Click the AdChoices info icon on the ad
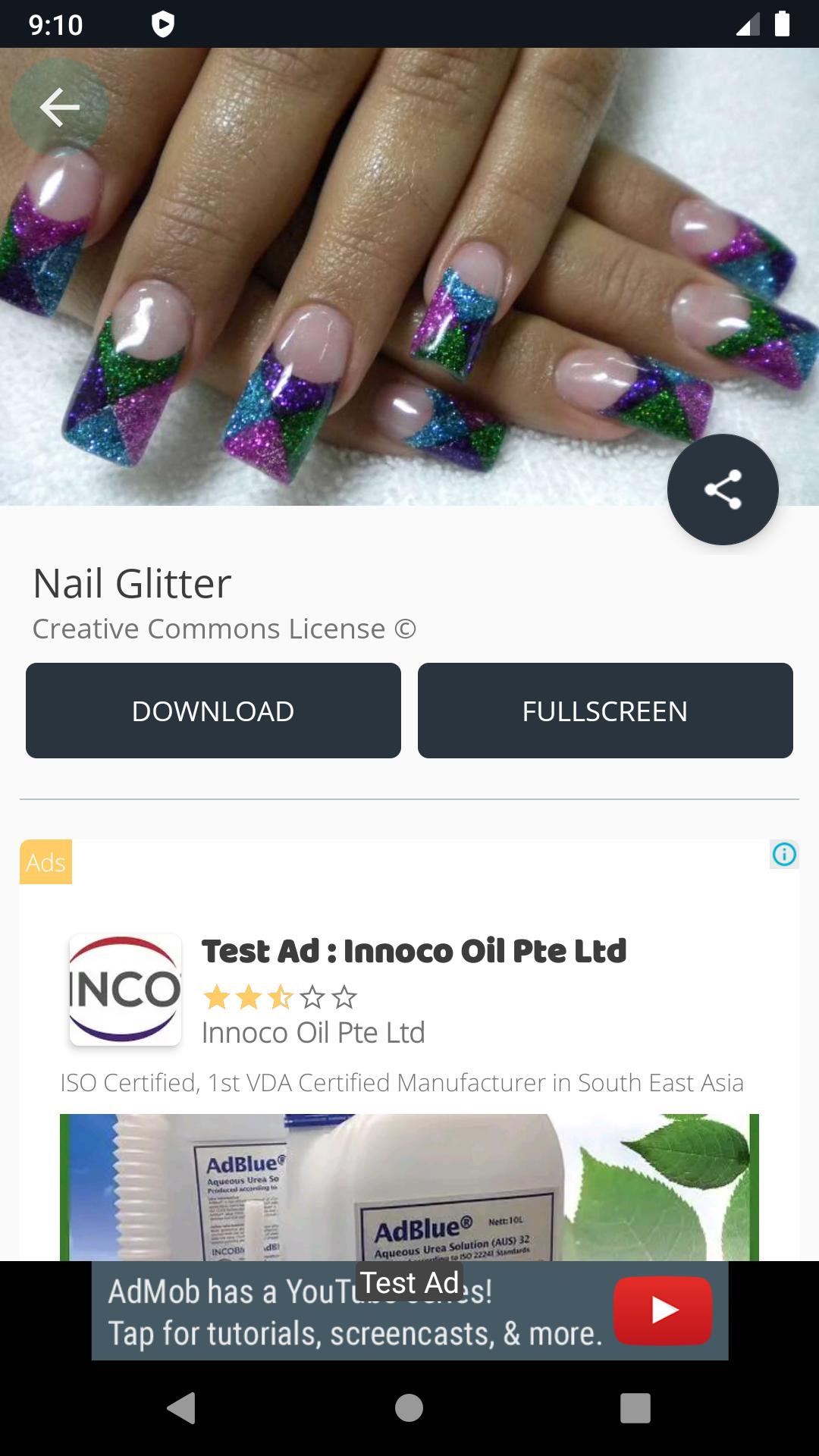The image size is (819, 1456). tap(783, 854)
